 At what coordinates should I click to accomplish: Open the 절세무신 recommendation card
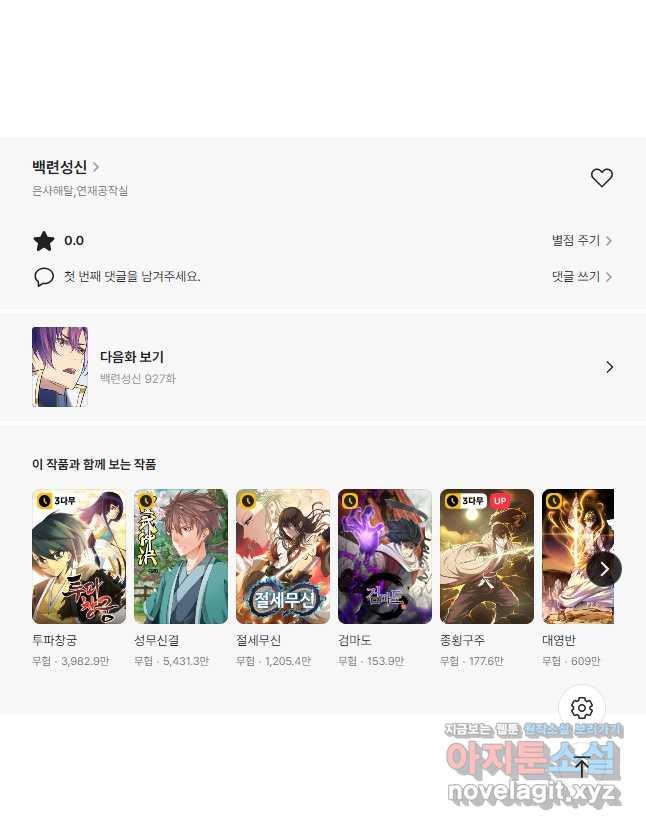(x=283, y=557)
